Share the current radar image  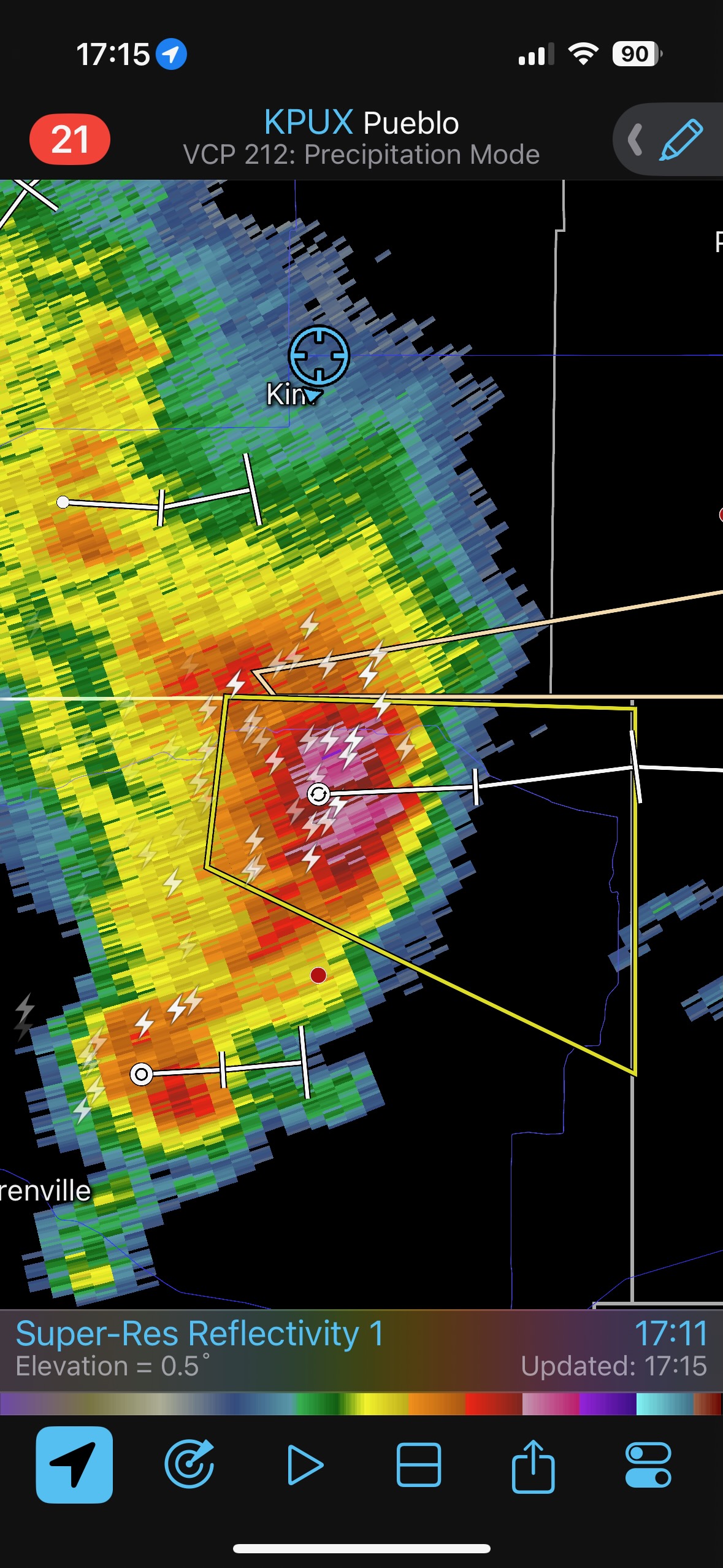(x=533, y=1464)
